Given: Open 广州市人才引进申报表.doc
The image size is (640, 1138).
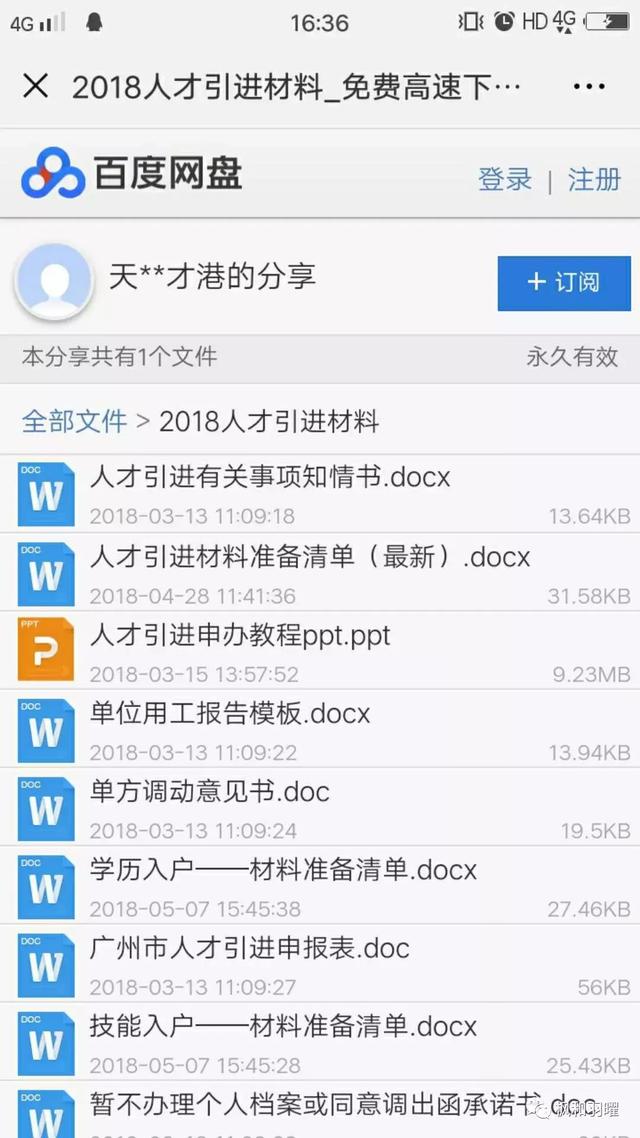Looking at the screenshot, I should 320,964.
